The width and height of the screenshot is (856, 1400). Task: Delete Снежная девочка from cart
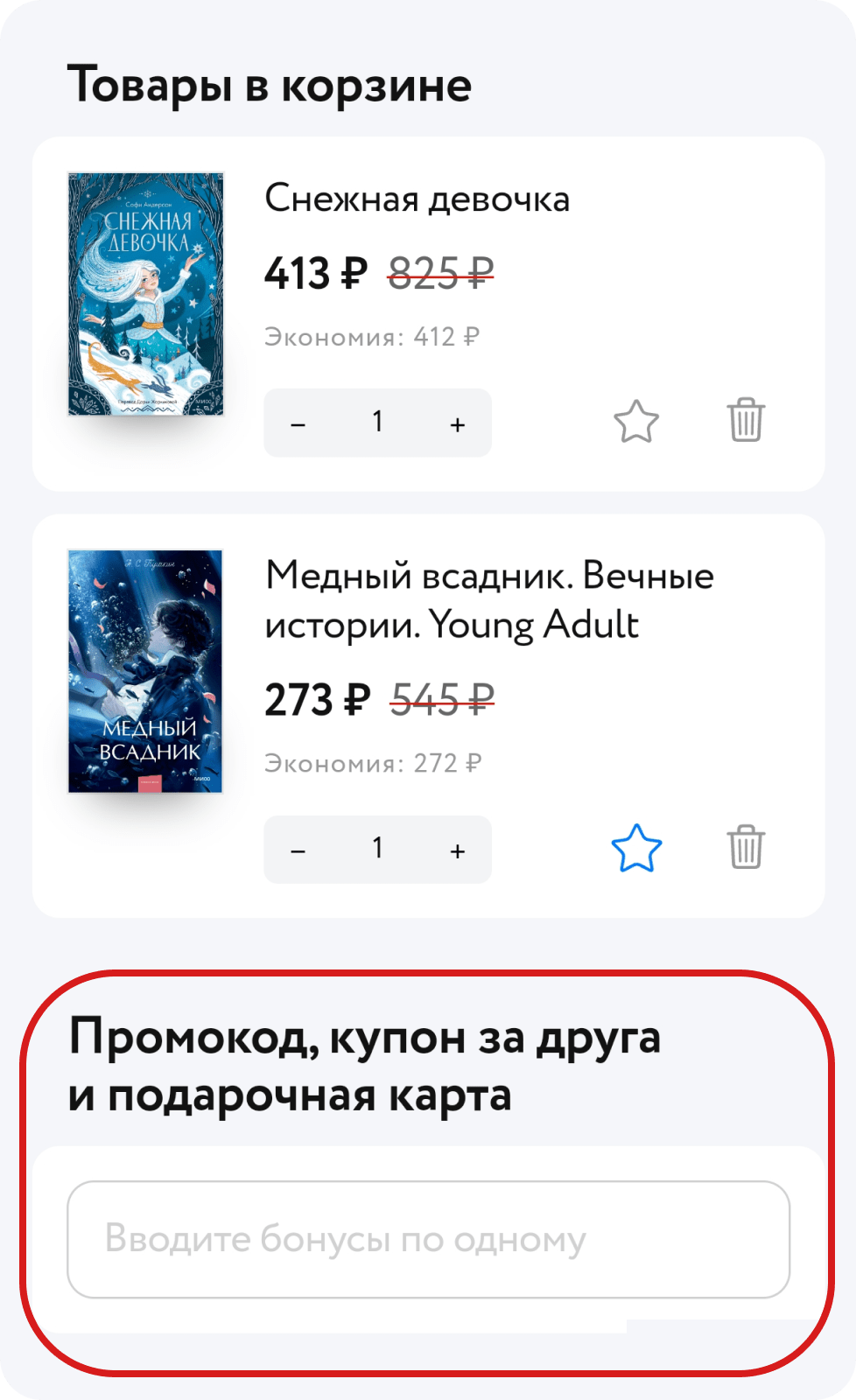pos(746,420)
